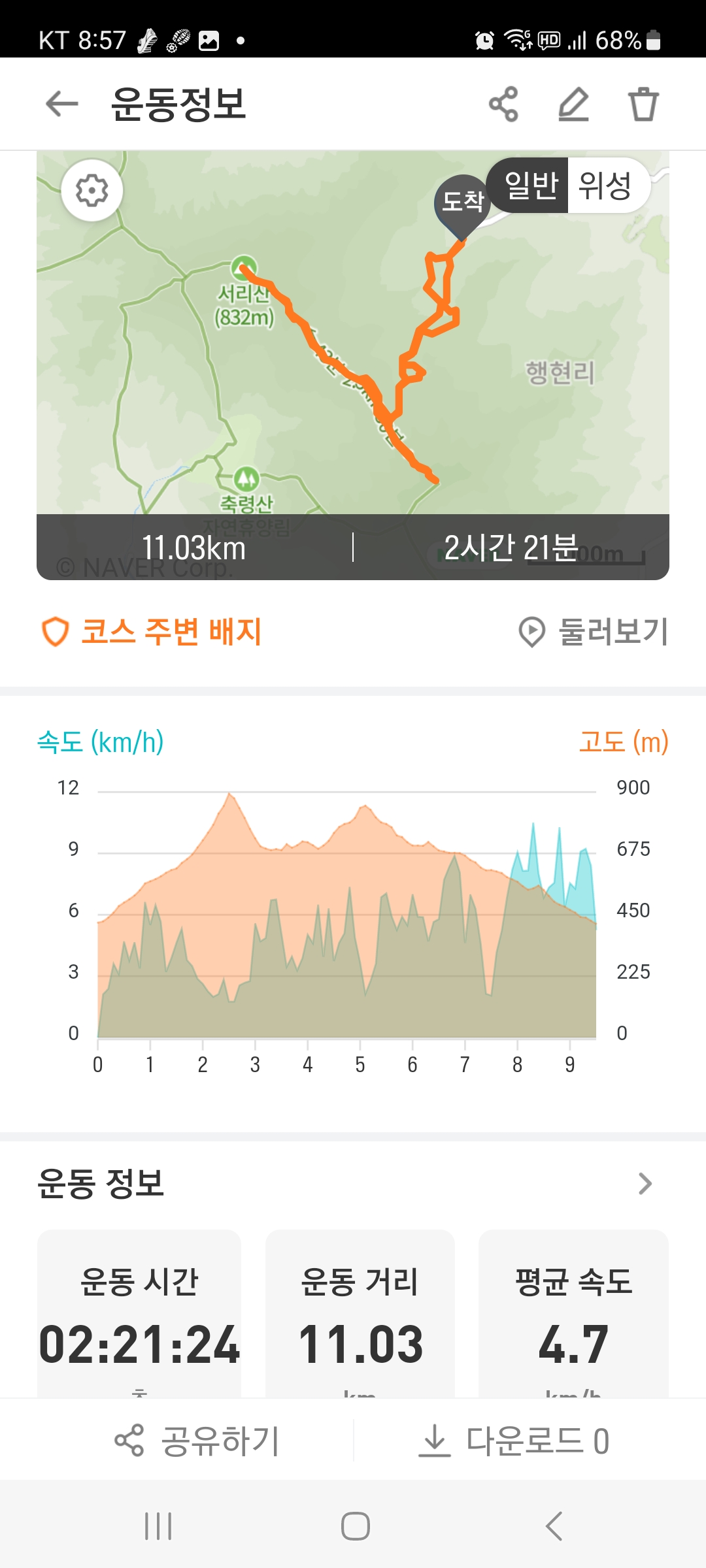
Task: Go back using the top-left arrow
Action: (x=62, y=104)
